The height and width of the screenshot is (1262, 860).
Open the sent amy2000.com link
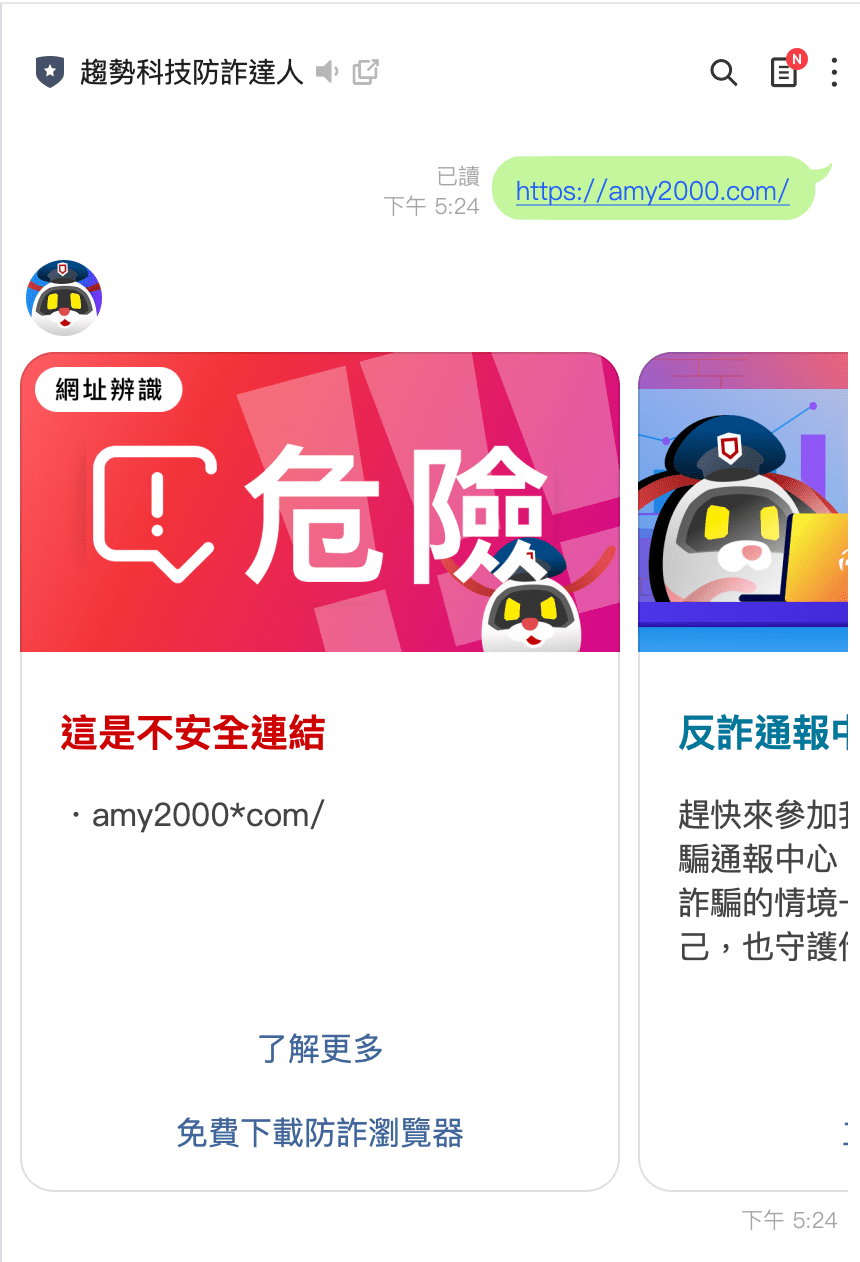(x=652, y=190)
